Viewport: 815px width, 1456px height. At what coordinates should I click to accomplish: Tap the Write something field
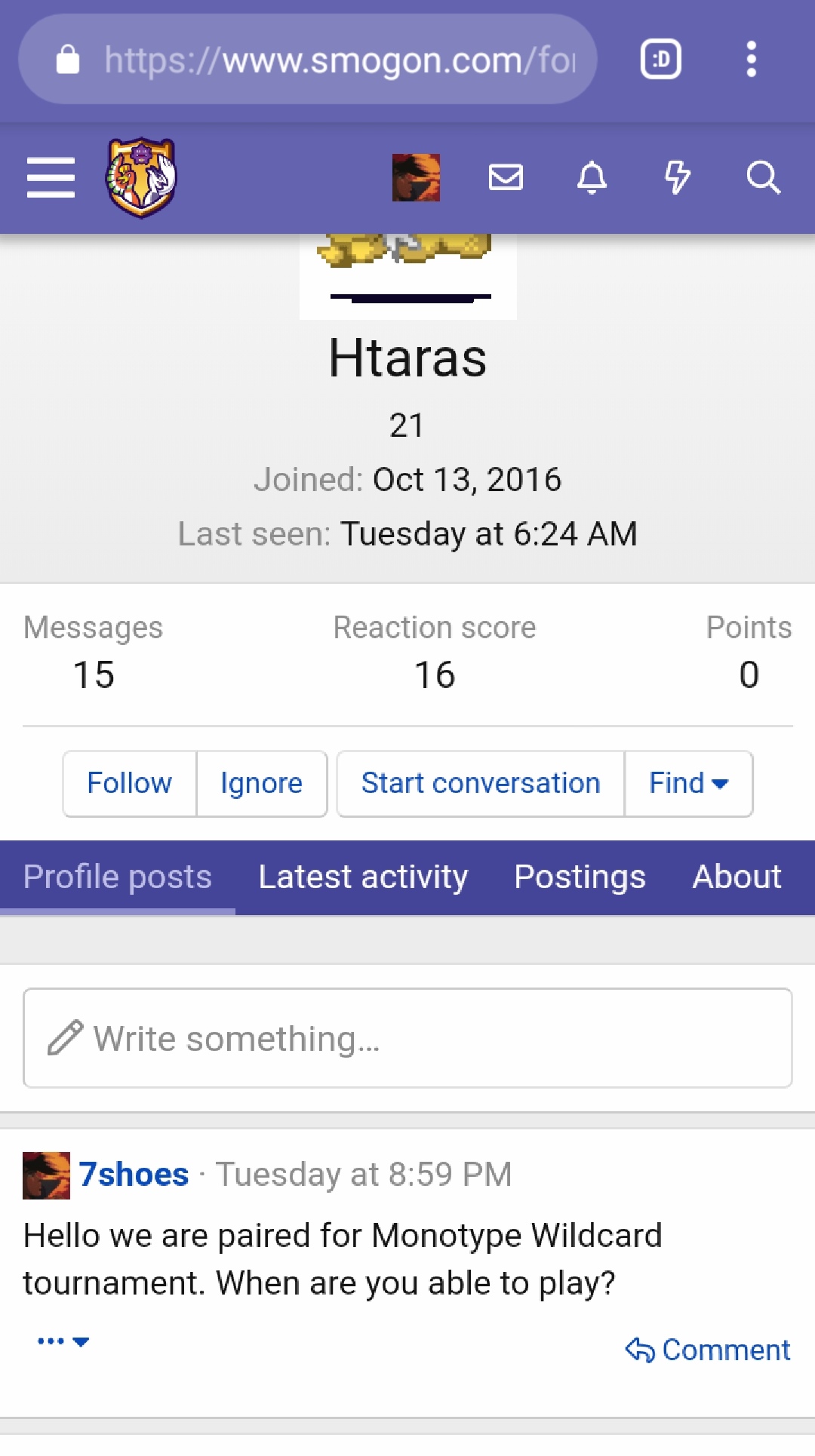[407, 1038]
